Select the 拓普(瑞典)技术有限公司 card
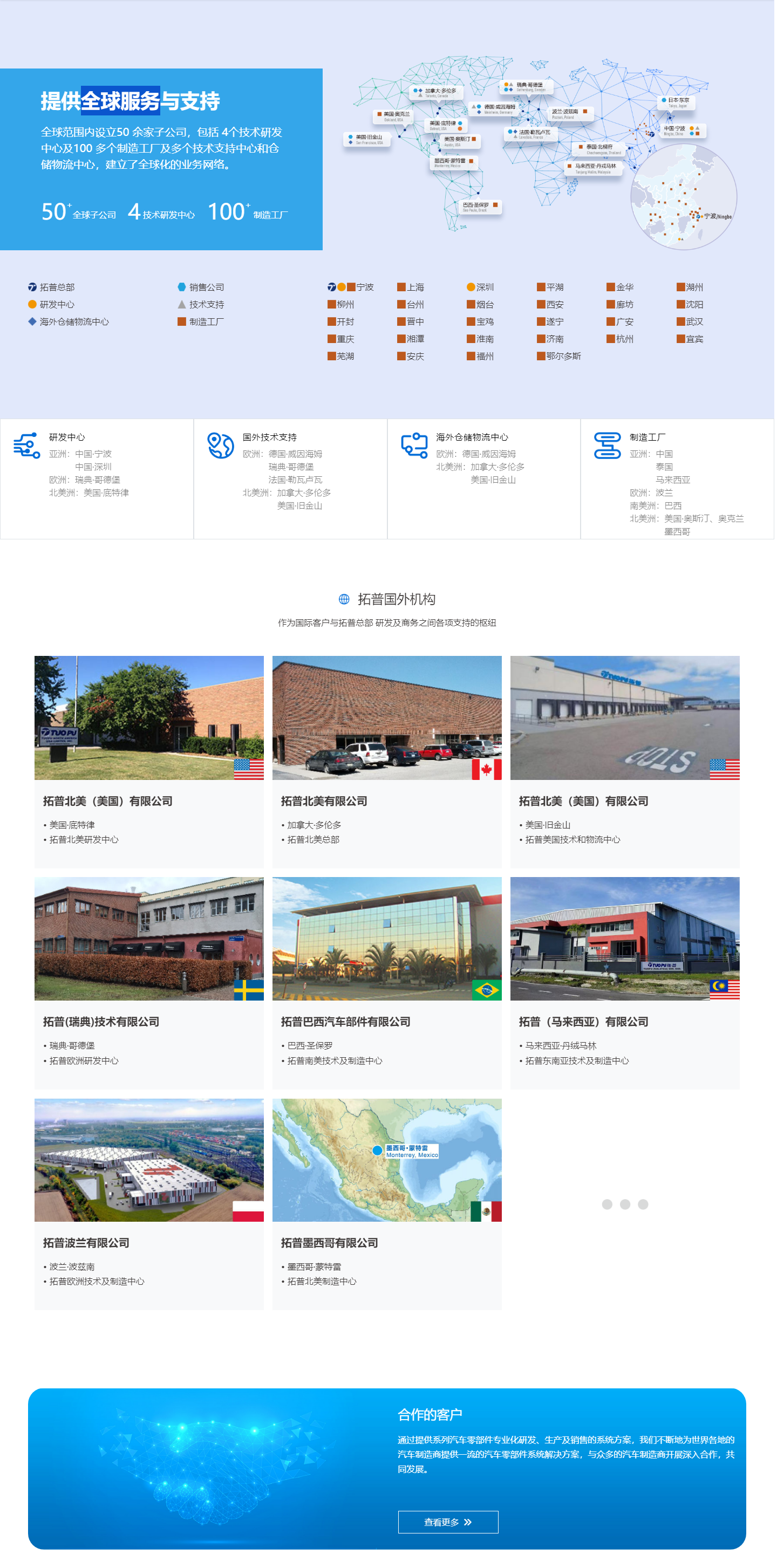 click(149, 982)
